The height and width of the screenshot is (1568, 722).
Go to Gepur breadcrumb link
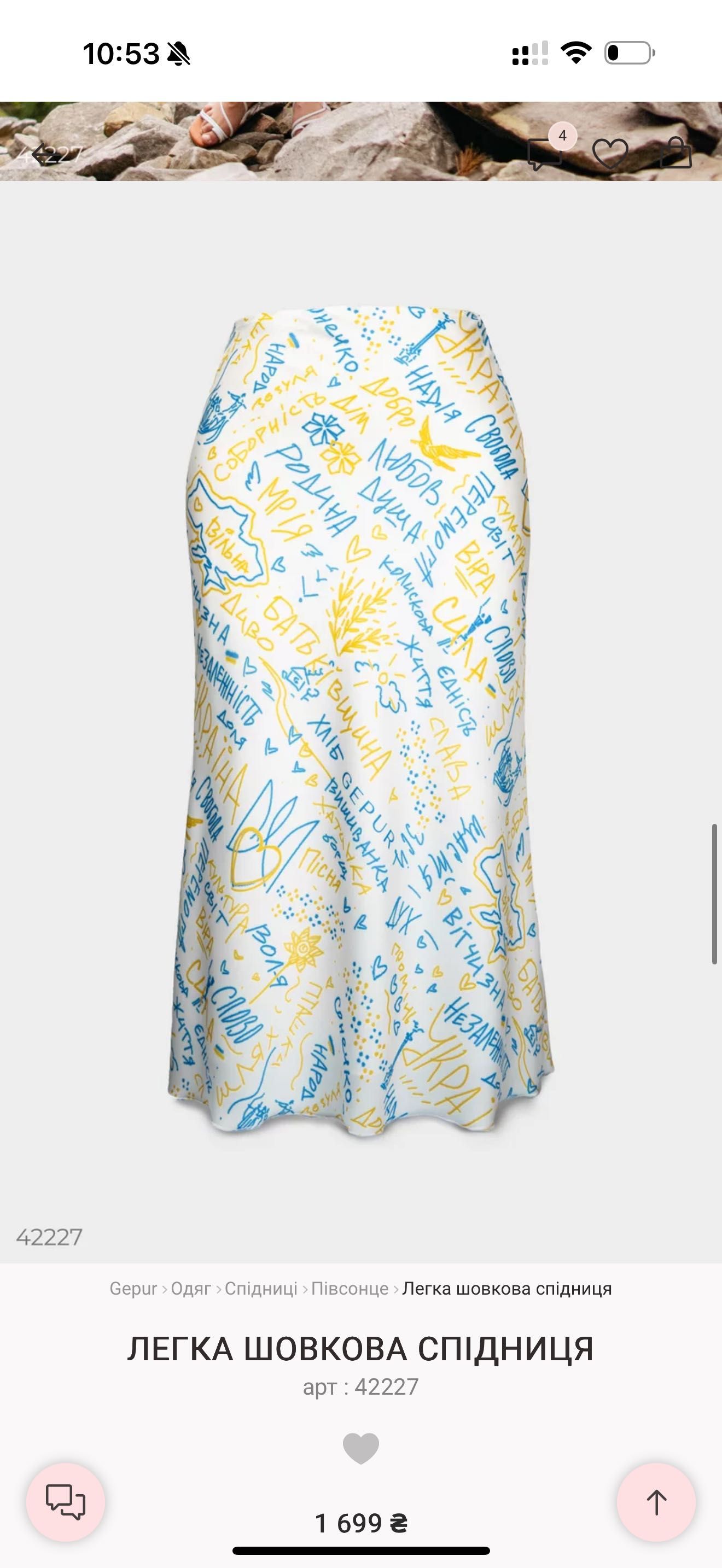click(x=133, y=1289)
